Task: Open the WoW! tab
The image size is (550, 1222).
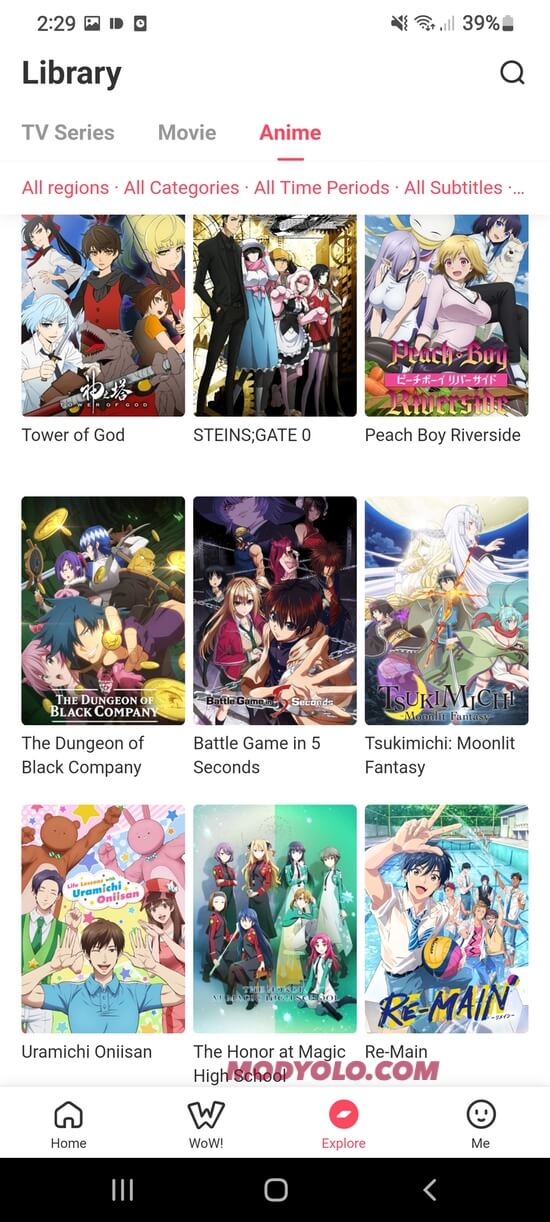Action: 206,1123
